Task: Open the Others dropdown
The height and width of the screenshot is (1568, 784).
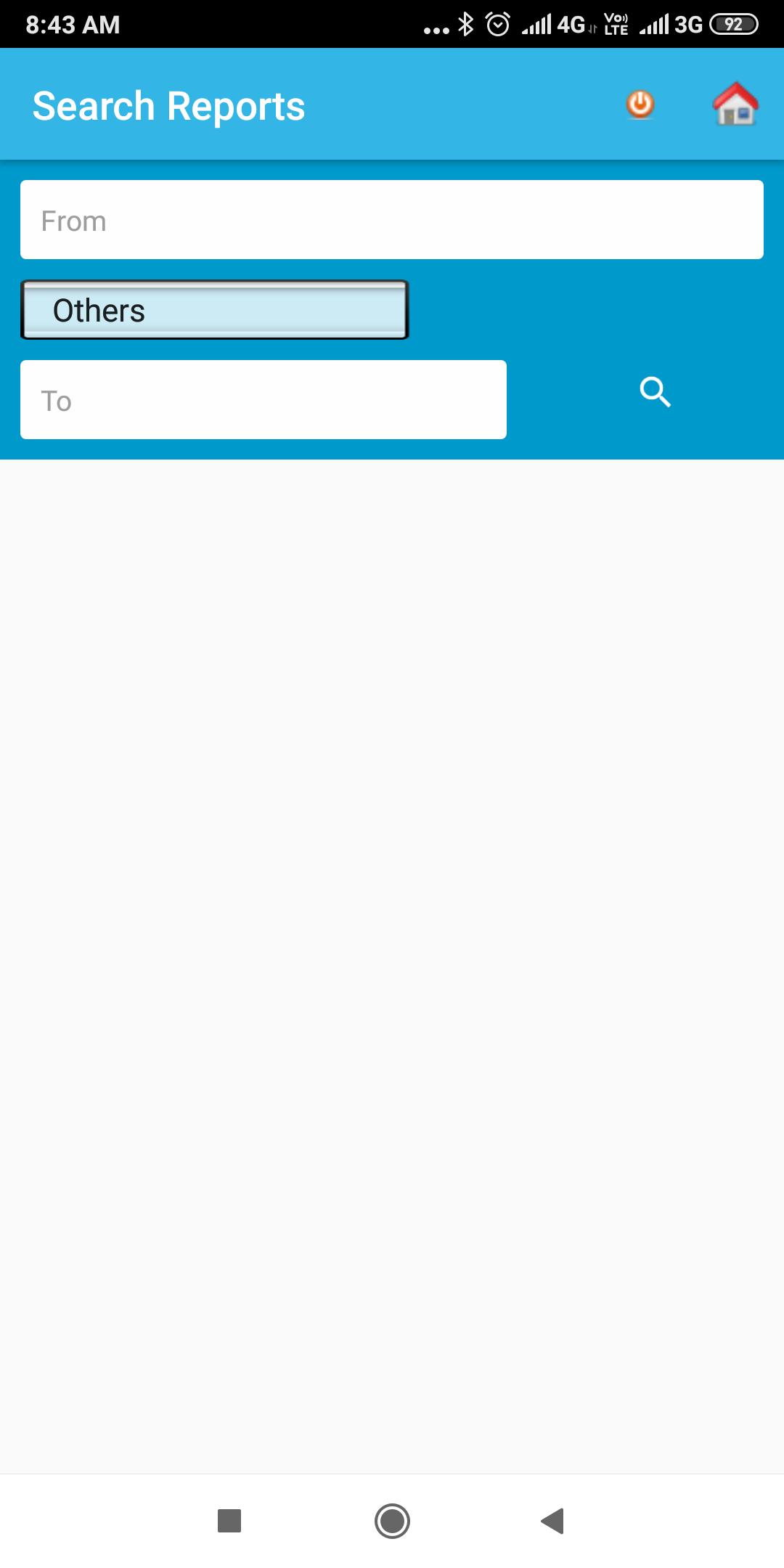Action: pos(215,310)
